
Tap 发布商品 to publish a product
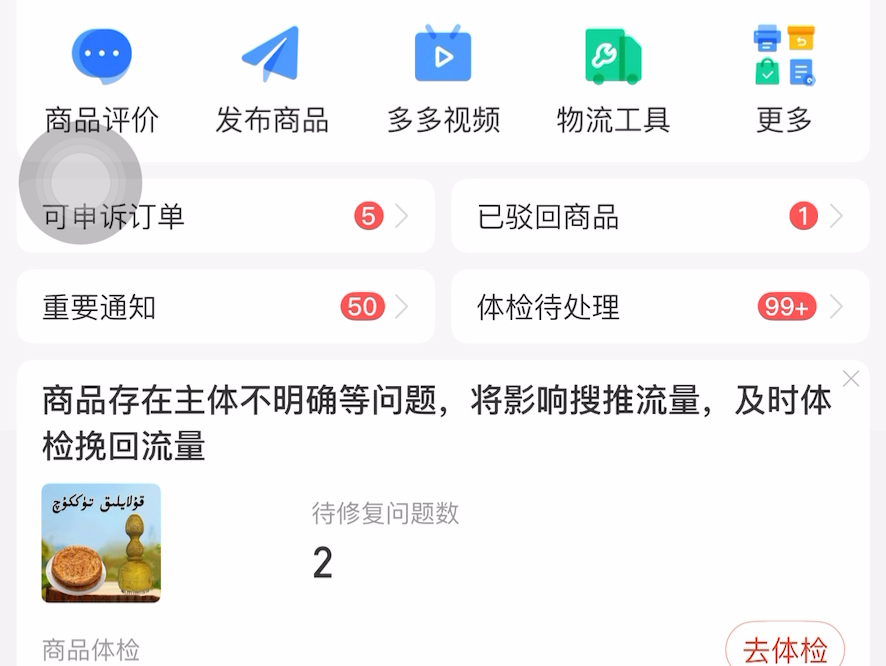(271, 80)
